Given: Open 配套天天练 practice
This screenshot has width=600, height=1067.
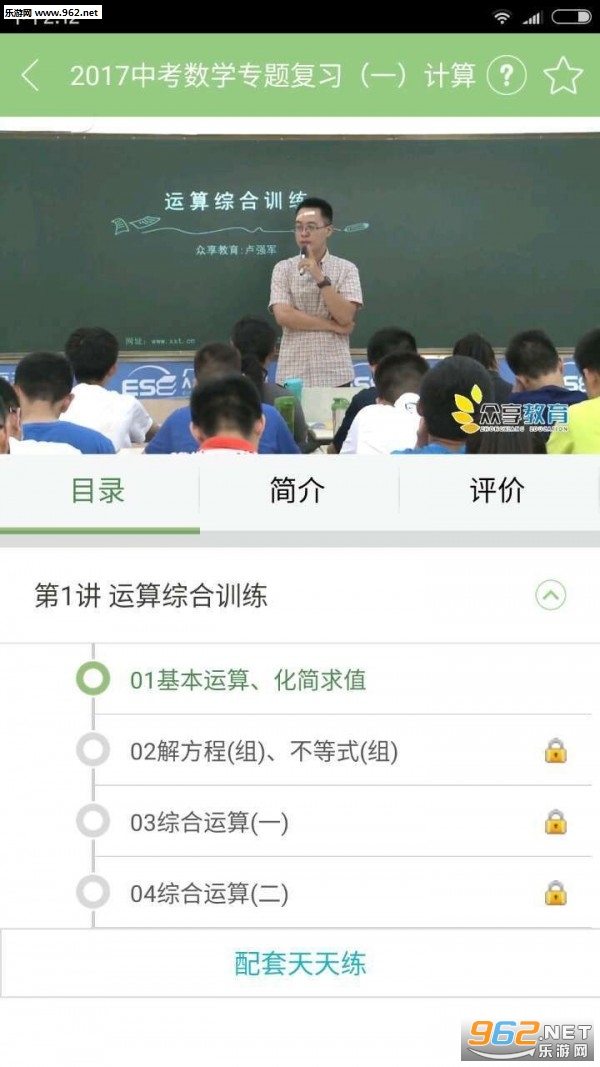Looking at the screenshot, I should pyautogui.click(x=300, y=964).
